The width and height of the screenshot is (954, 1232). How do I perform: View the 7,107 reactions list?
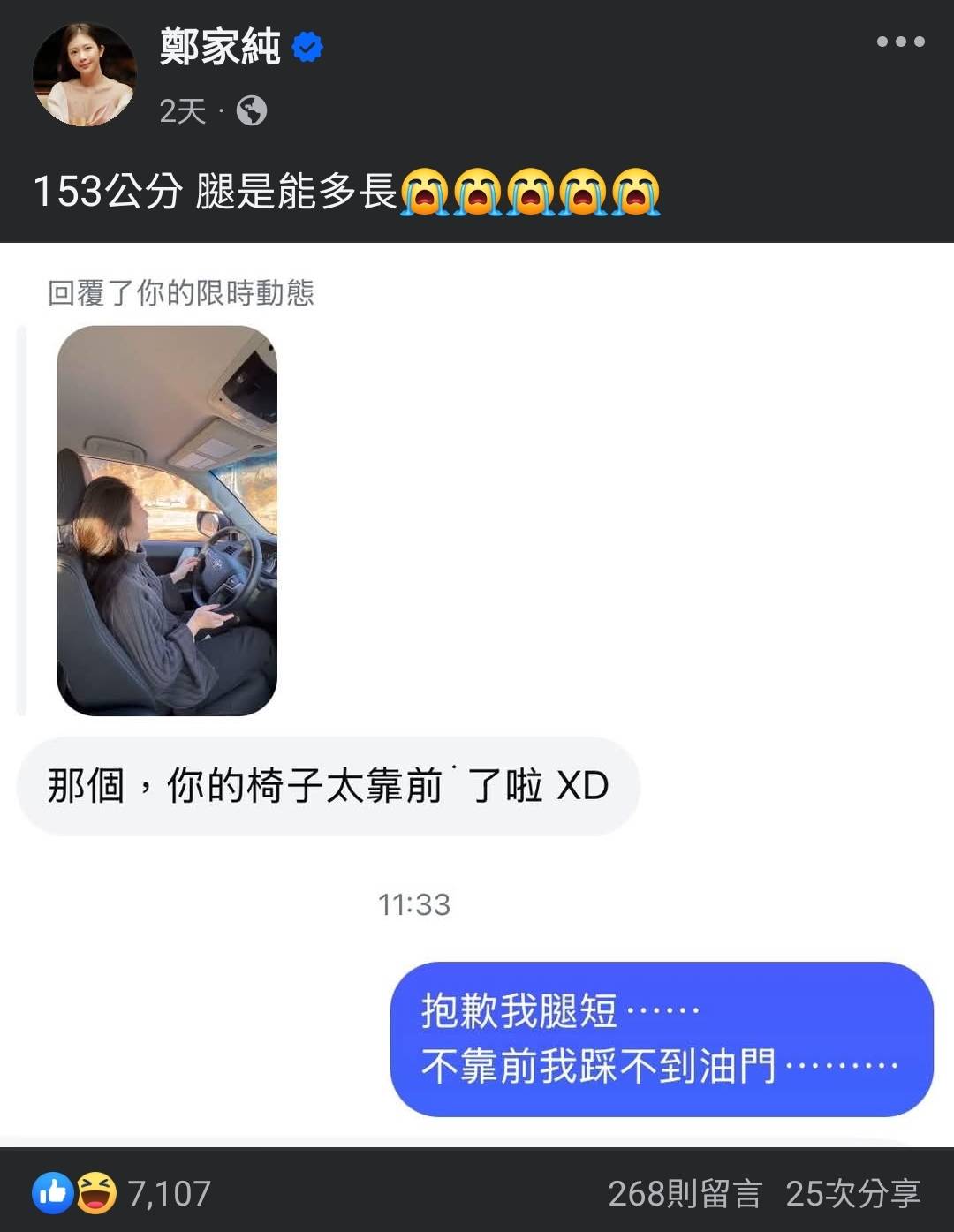(x=168, y=1194)
